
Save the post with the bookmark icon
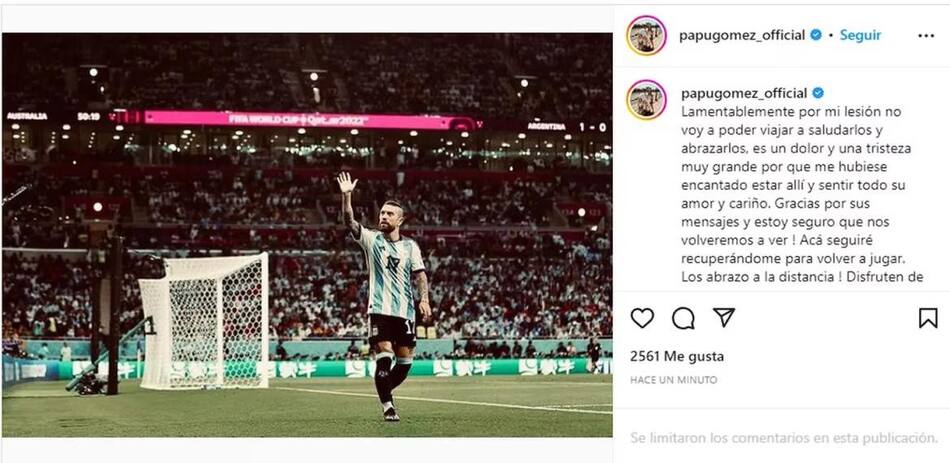pos(928,318)
